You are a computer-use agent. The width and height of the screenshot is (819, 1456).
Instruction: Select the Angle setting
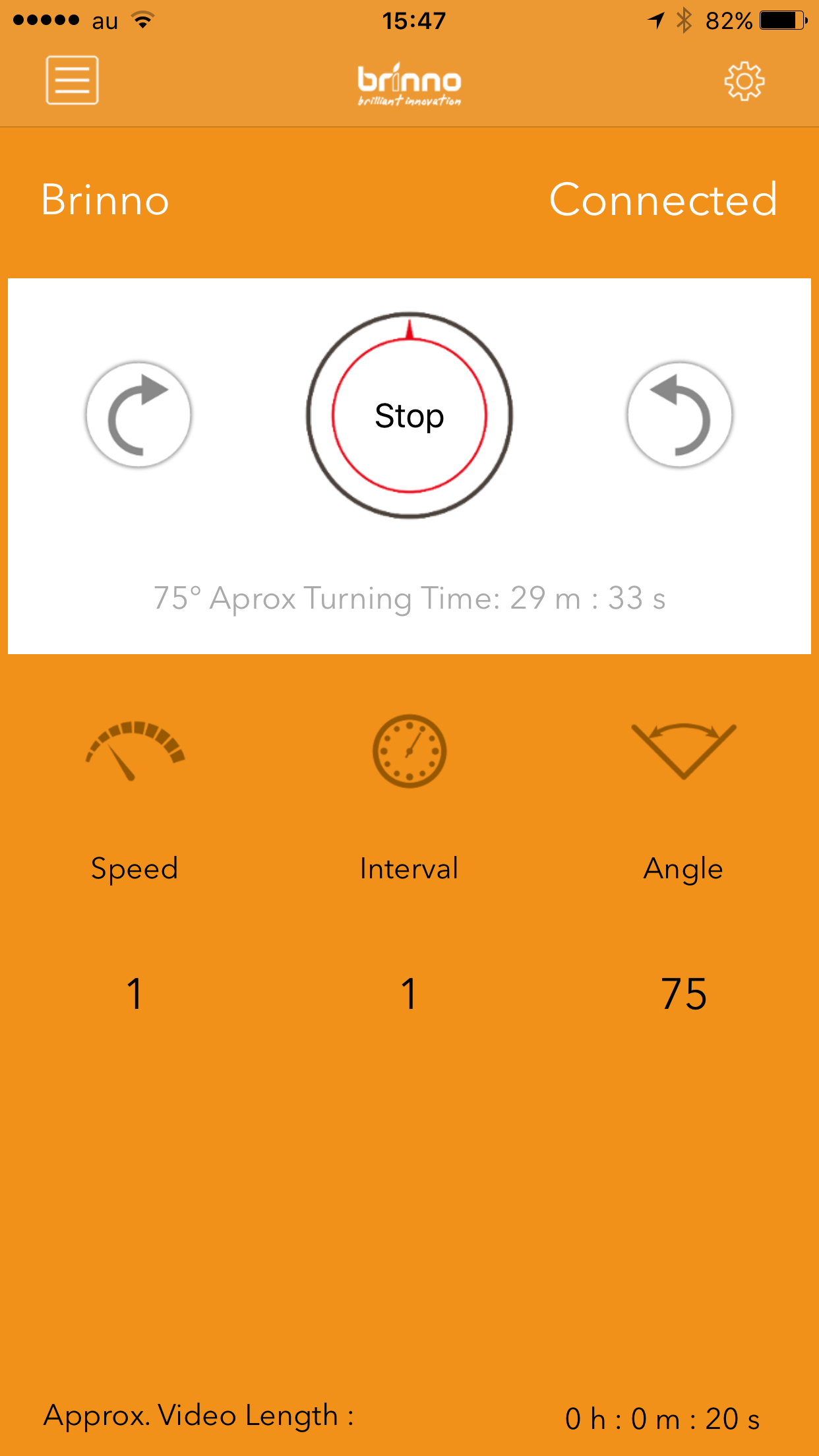pos(683,752)
